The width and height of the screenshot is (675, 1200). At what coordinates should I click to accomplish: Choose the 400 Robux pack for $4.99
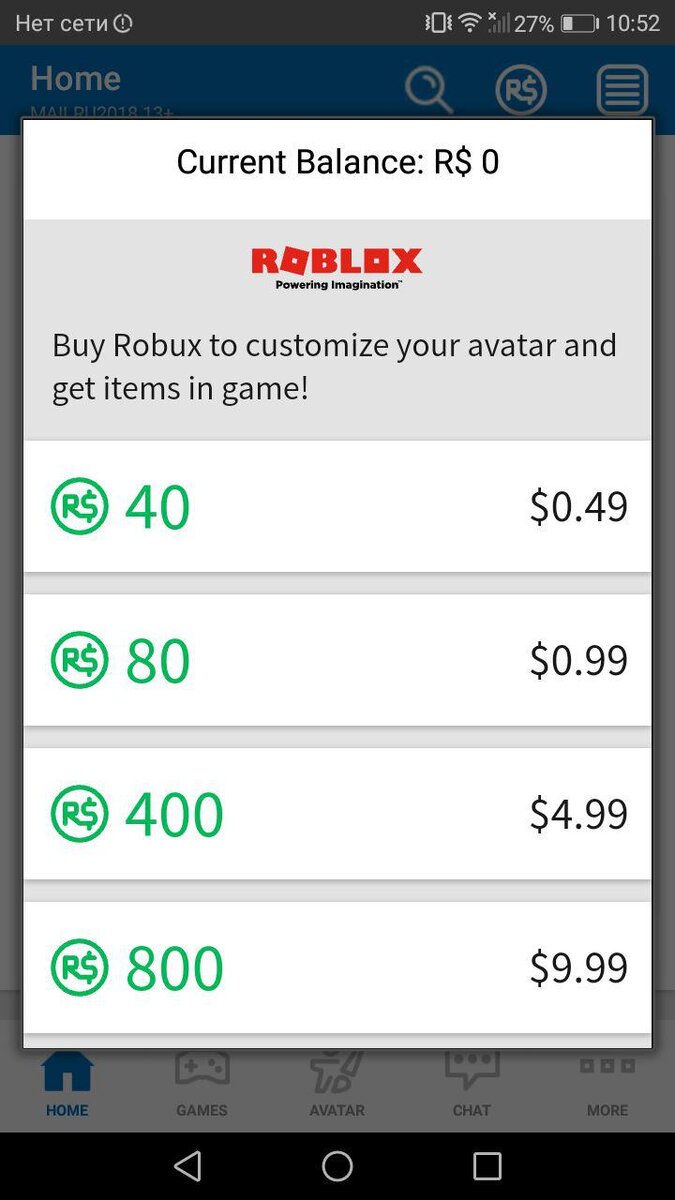click(337, 814)
